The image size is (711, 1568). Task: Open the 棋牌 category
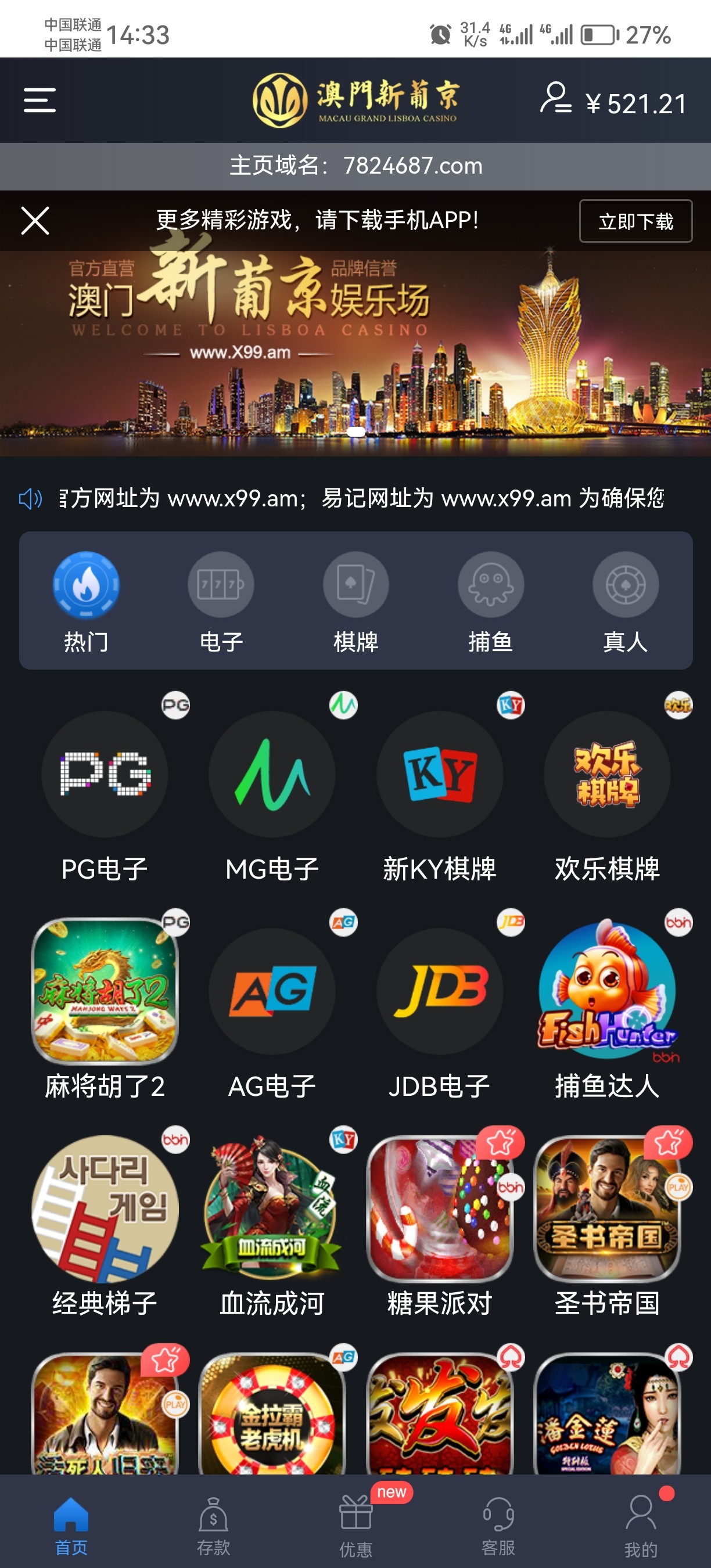coord(356,584)
